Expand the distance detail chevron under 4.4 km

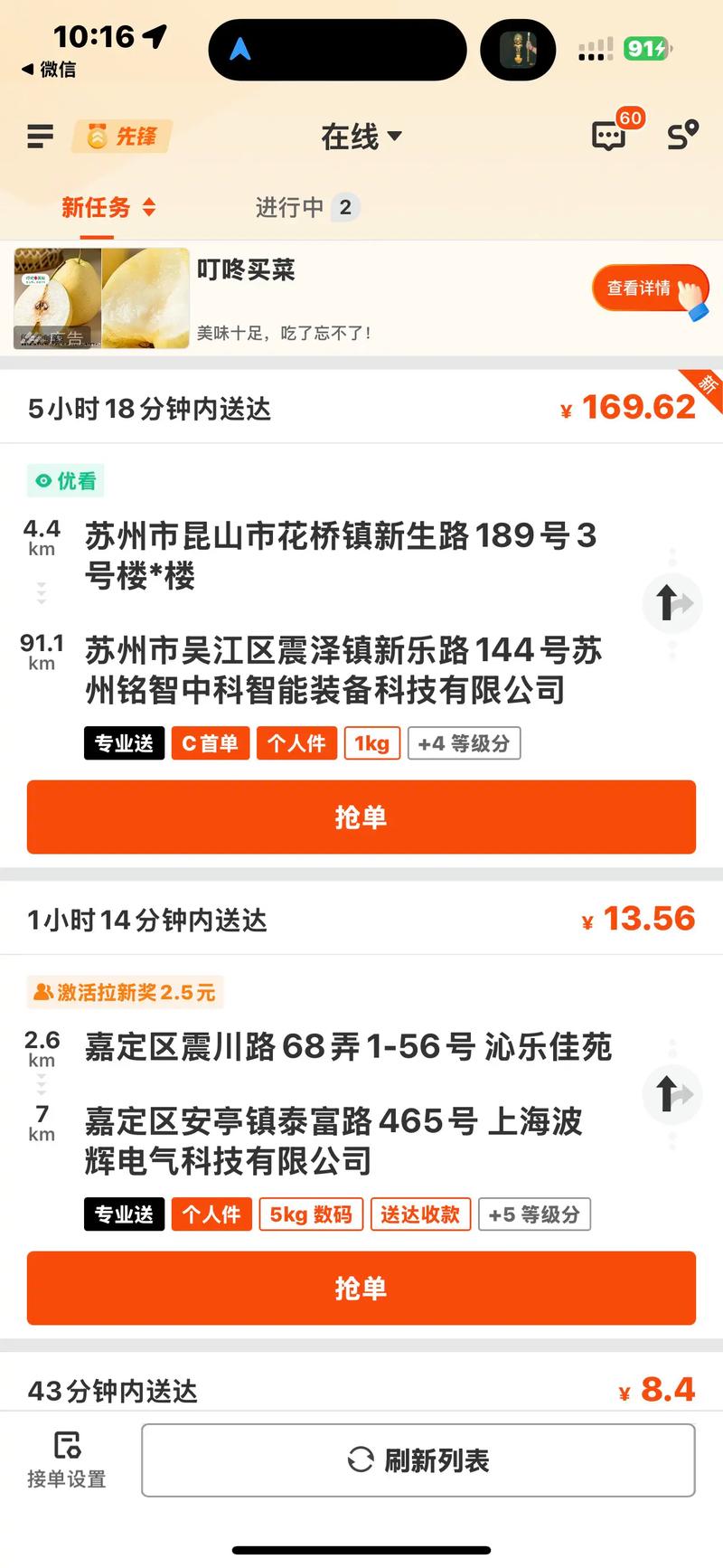[x=41, y=592]
